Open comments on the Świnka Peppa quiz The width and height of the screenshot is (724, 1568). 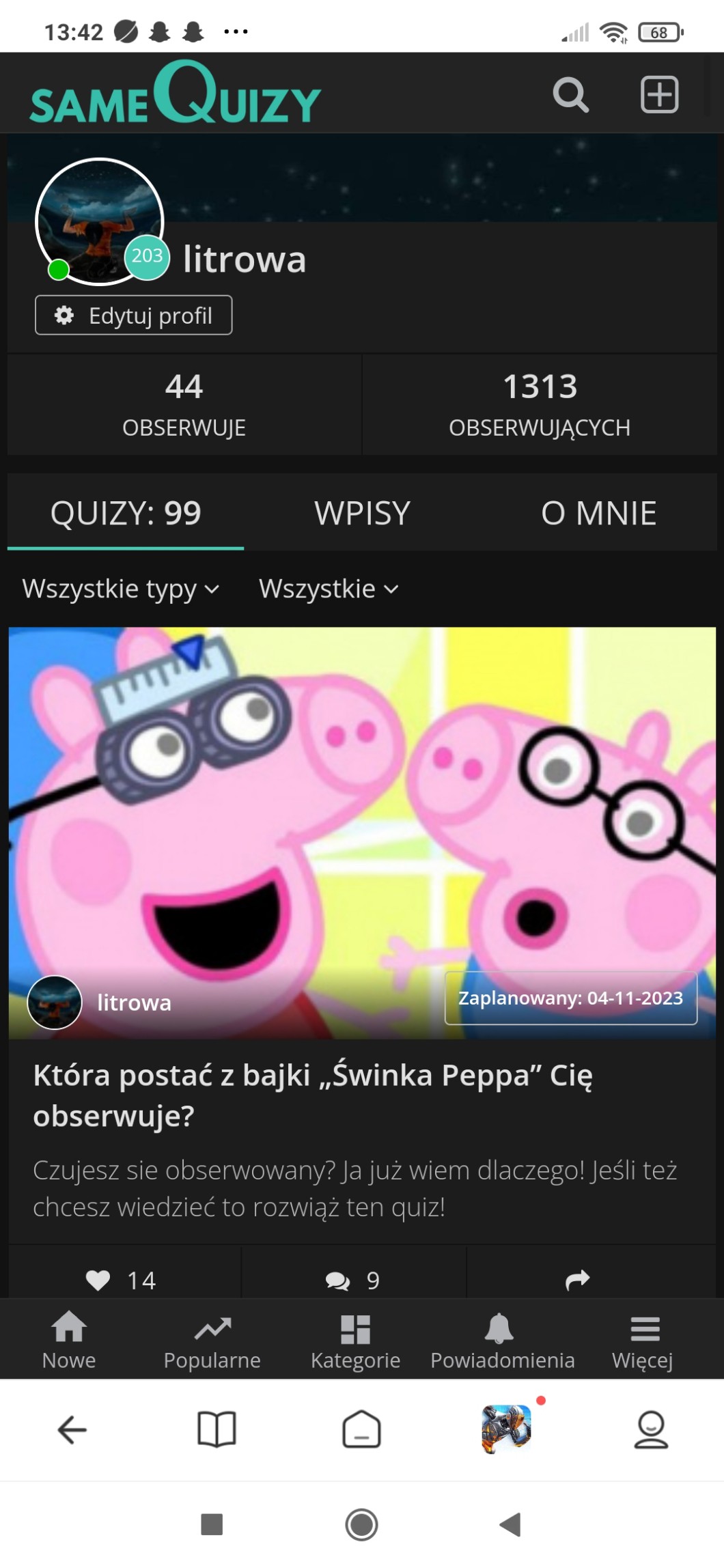(352, 1280)
